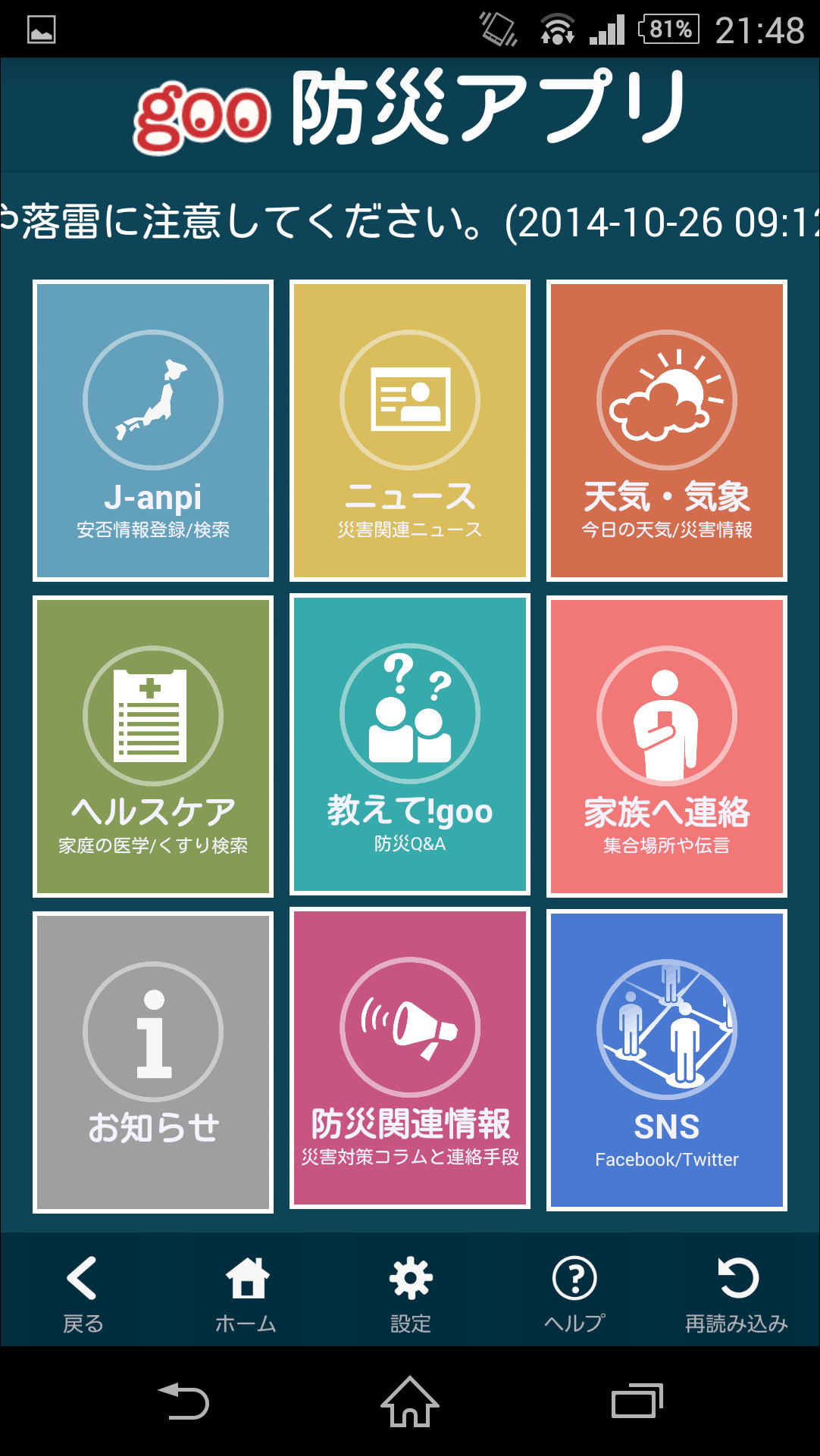Tap the 81% battery indicator

(x=669, y=29)
